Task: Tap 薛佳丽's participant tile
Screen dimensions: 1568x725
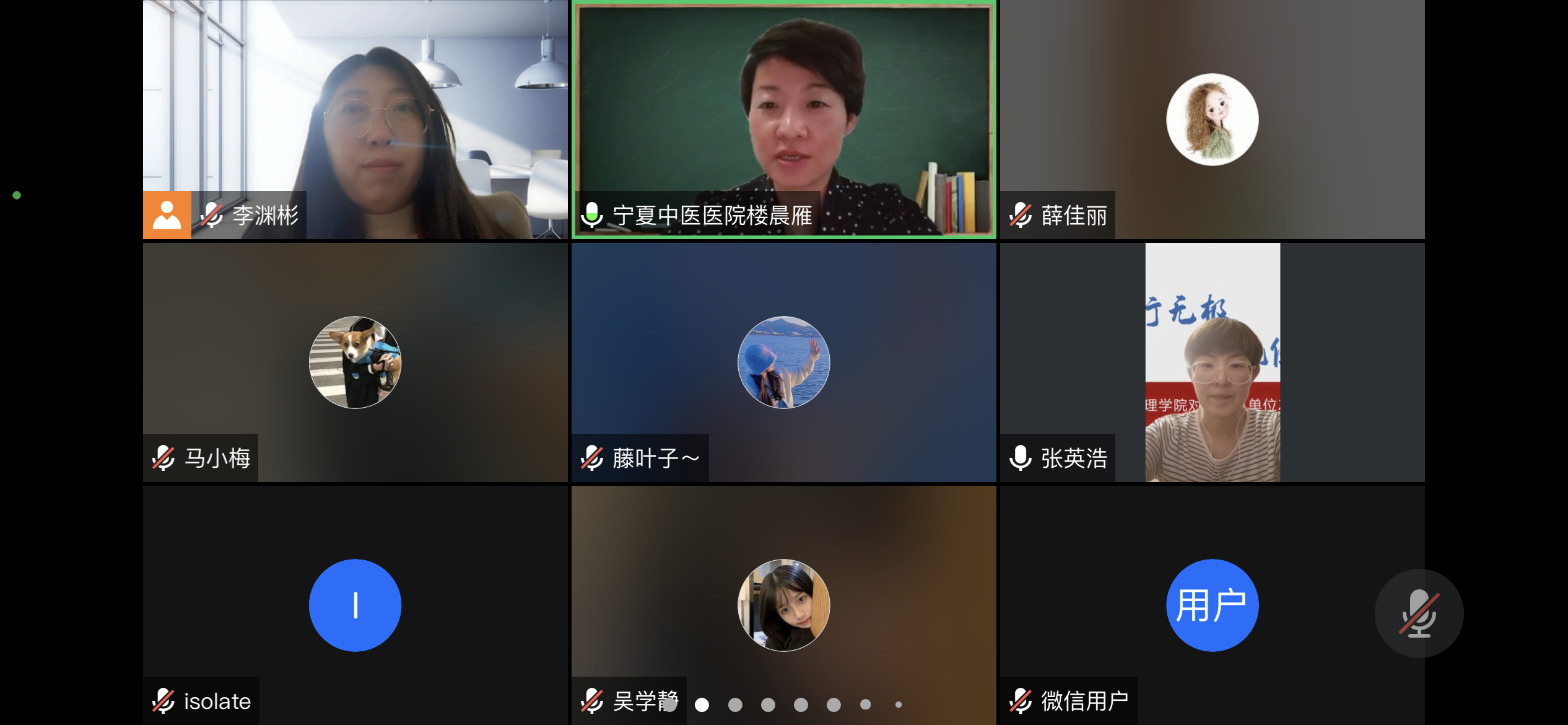Action: point(1212,119)
